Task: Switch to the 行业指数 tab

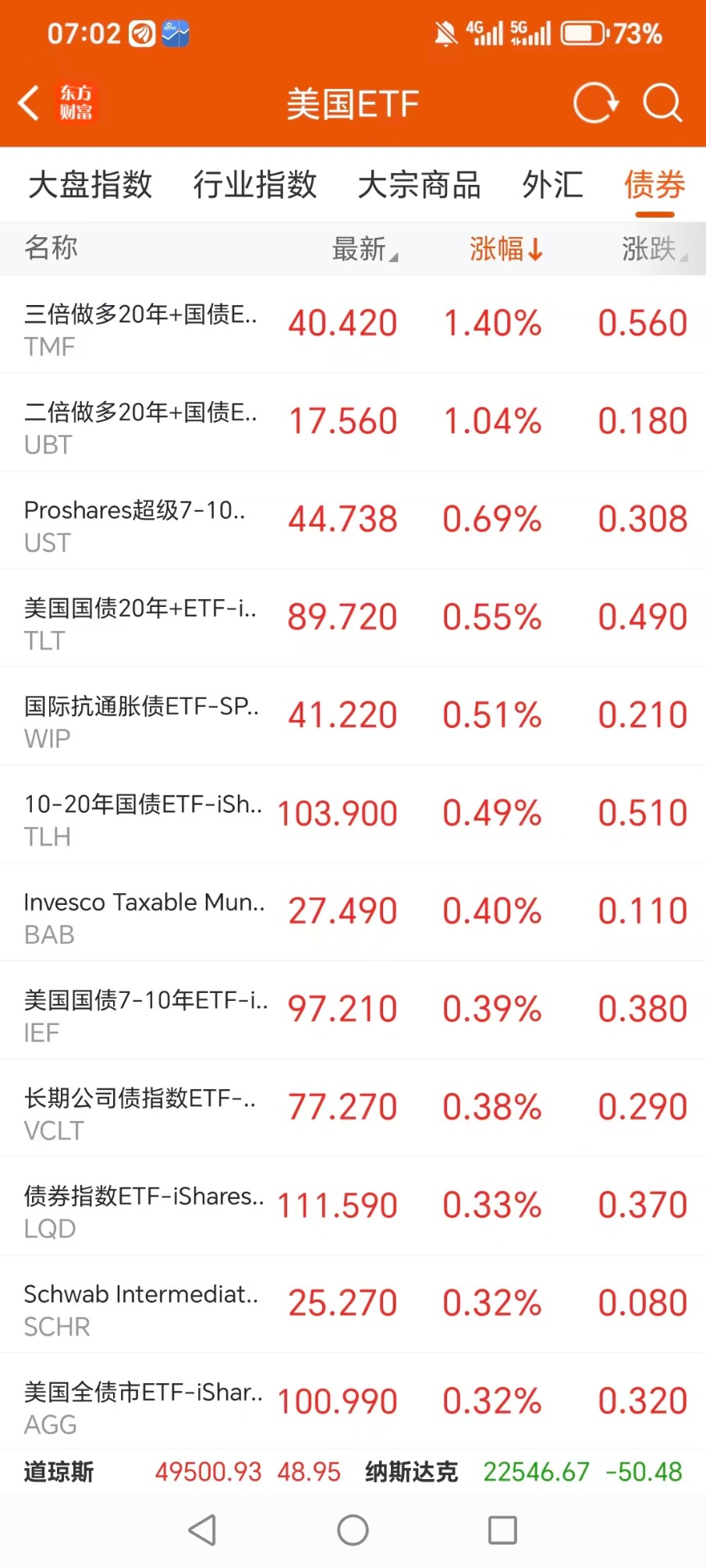Action: [x=255, y=185]
